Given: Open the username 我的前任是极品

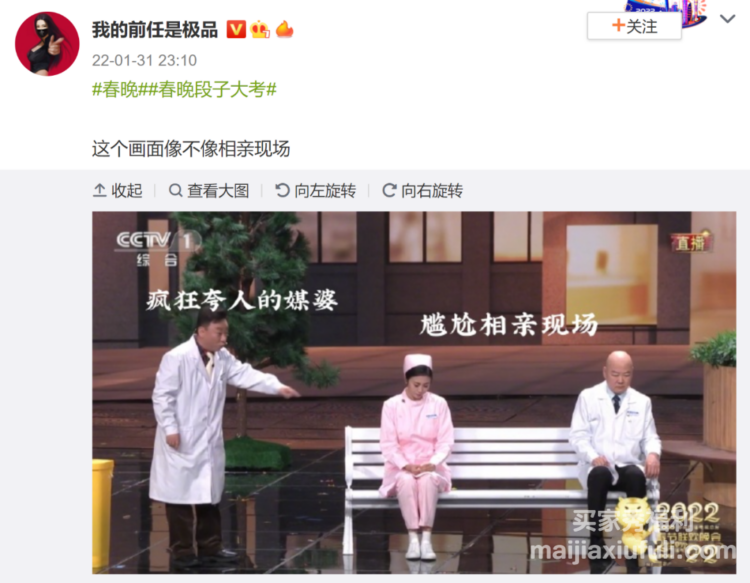Looking at the screenshot, I should tap(155, 29).
